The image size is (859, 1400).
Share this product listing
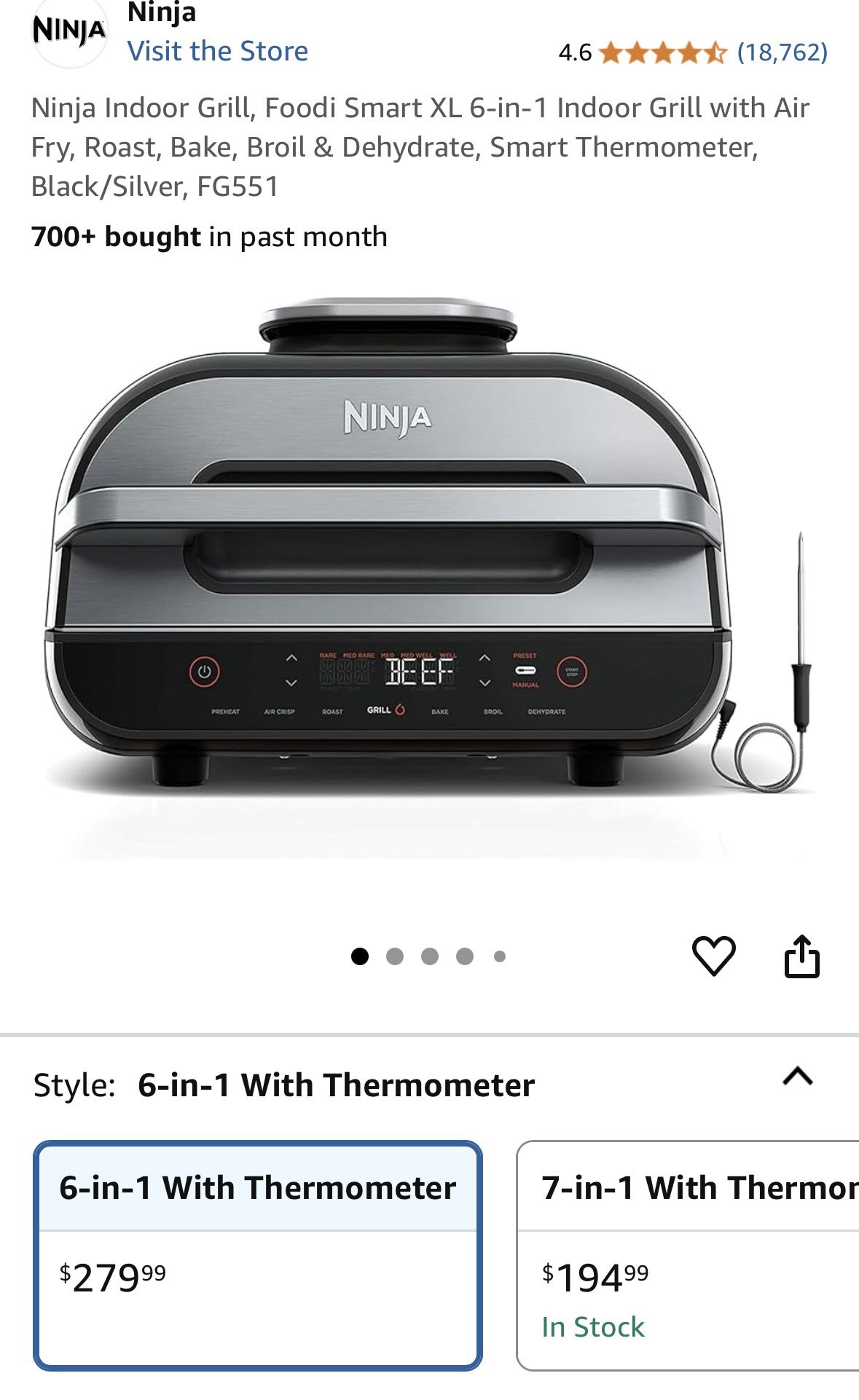[x=801, y=956]
